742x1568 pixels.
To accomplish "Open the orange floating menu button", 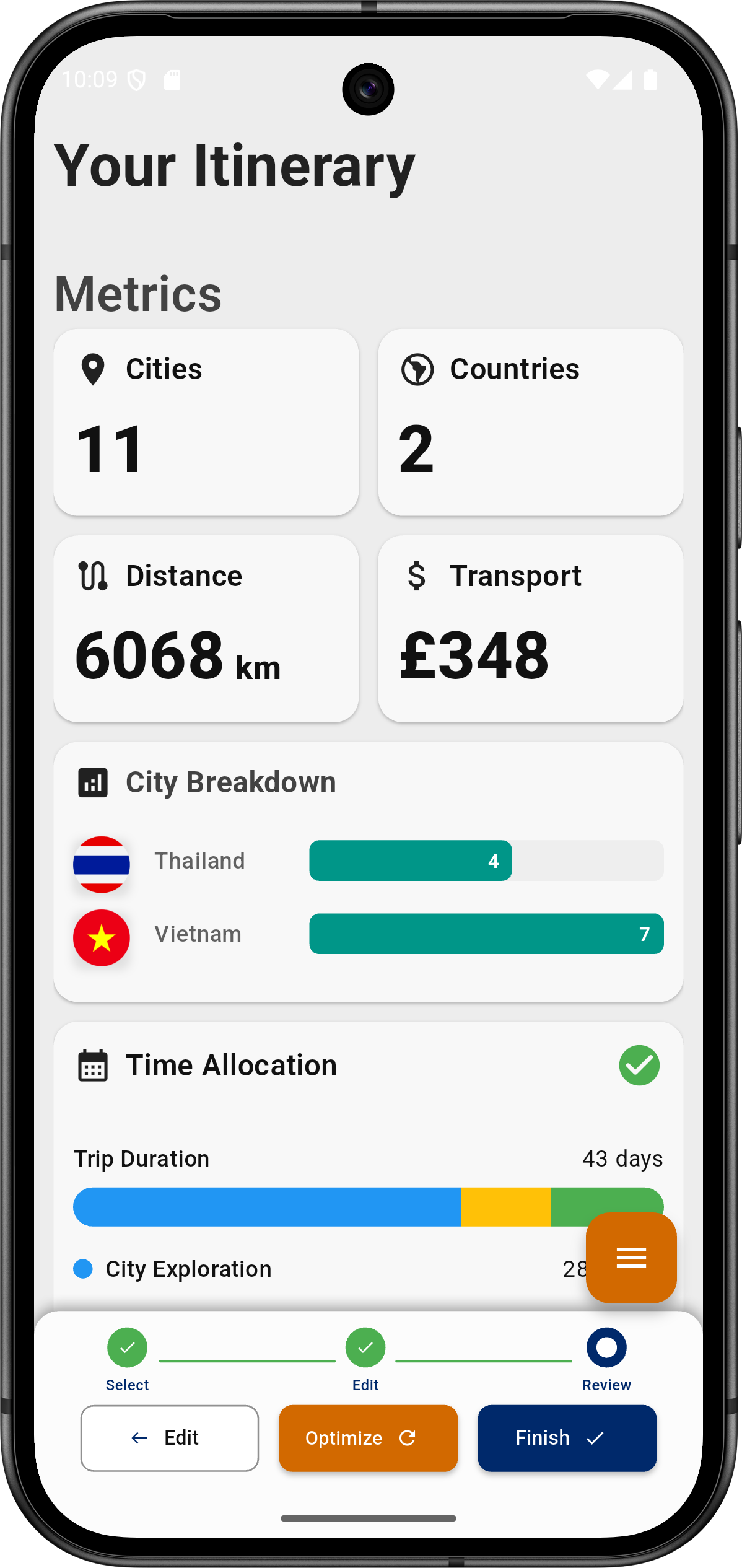I will coord(631,1258).
